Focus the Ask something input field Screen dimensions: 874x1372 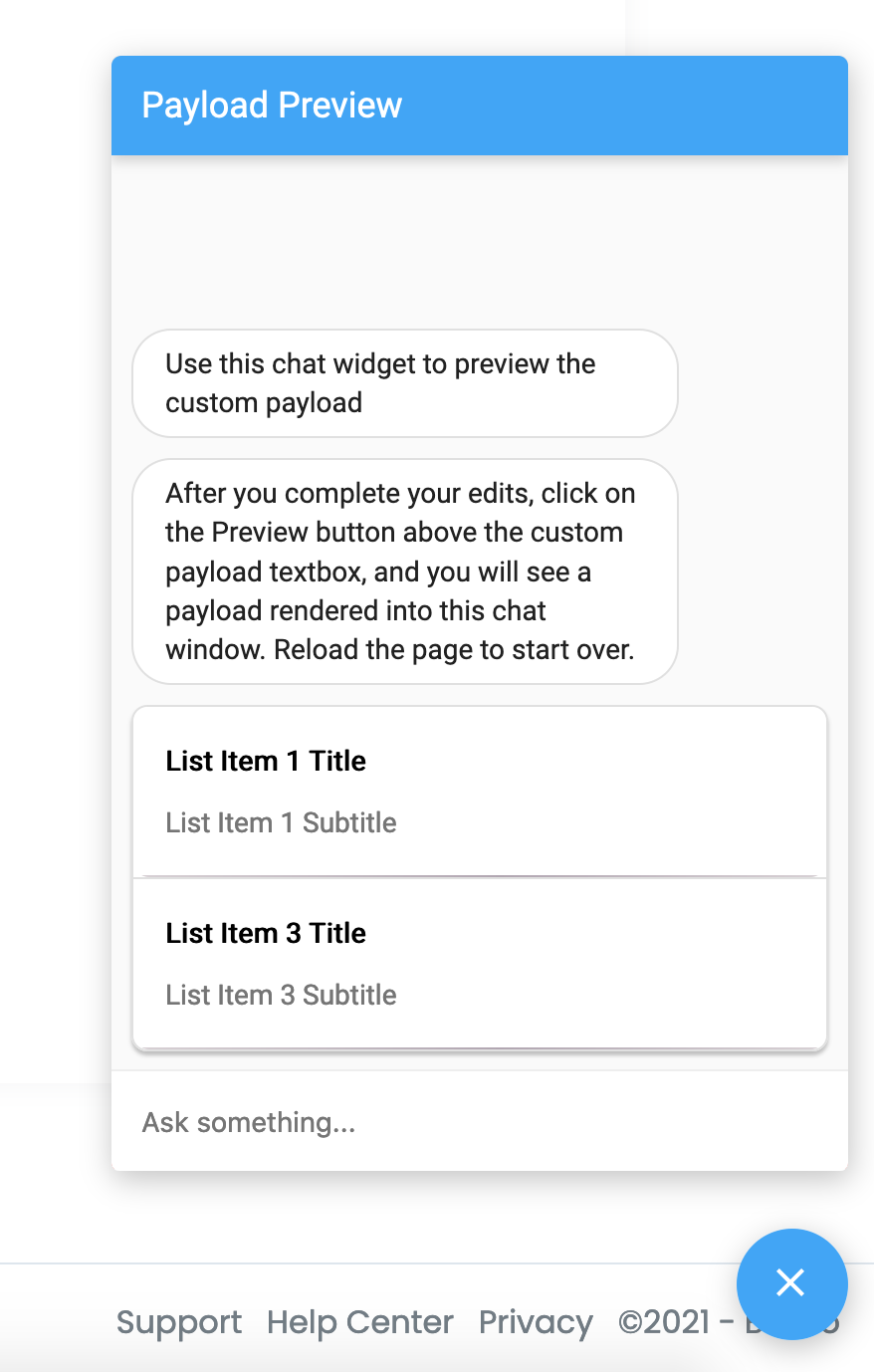tap(478, 1122)
